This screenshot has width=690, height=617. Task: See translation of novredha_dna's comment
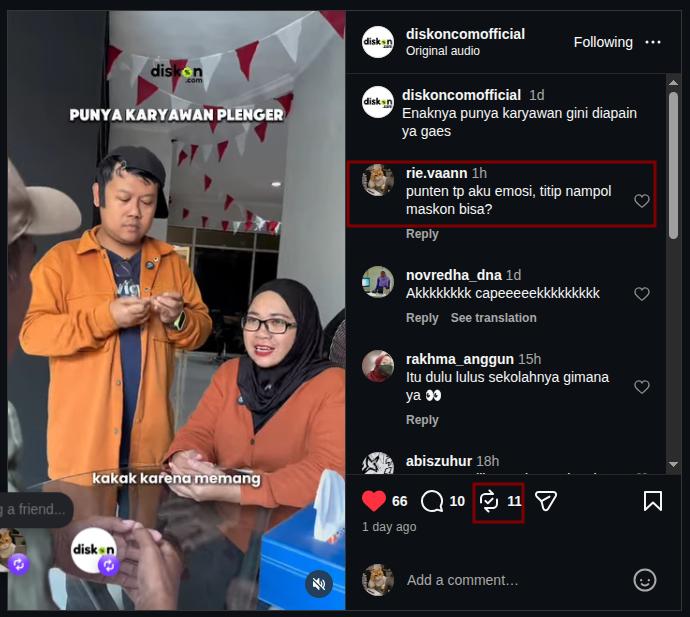click(x=493, y=318)
